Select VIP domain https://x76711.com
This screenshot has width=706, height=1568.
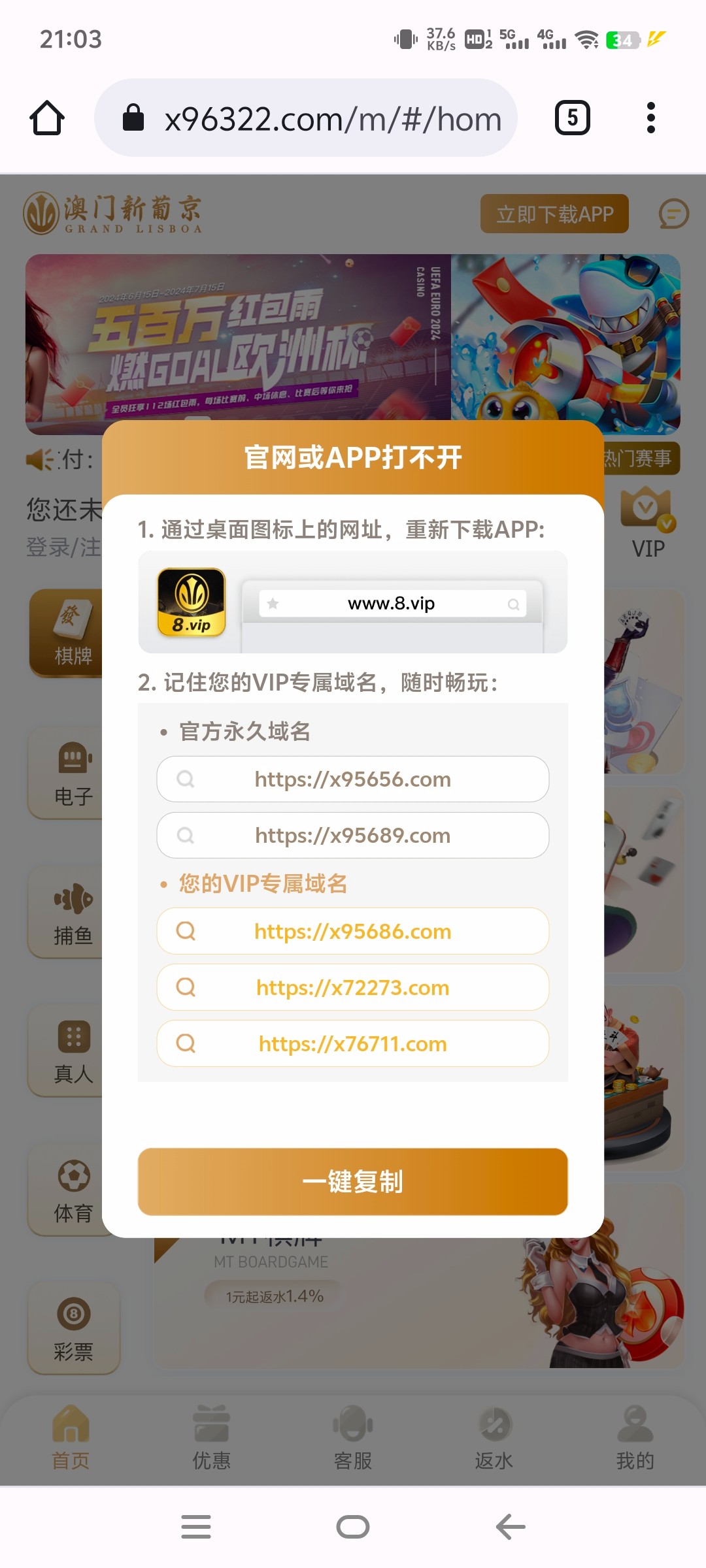[352, 1043]
